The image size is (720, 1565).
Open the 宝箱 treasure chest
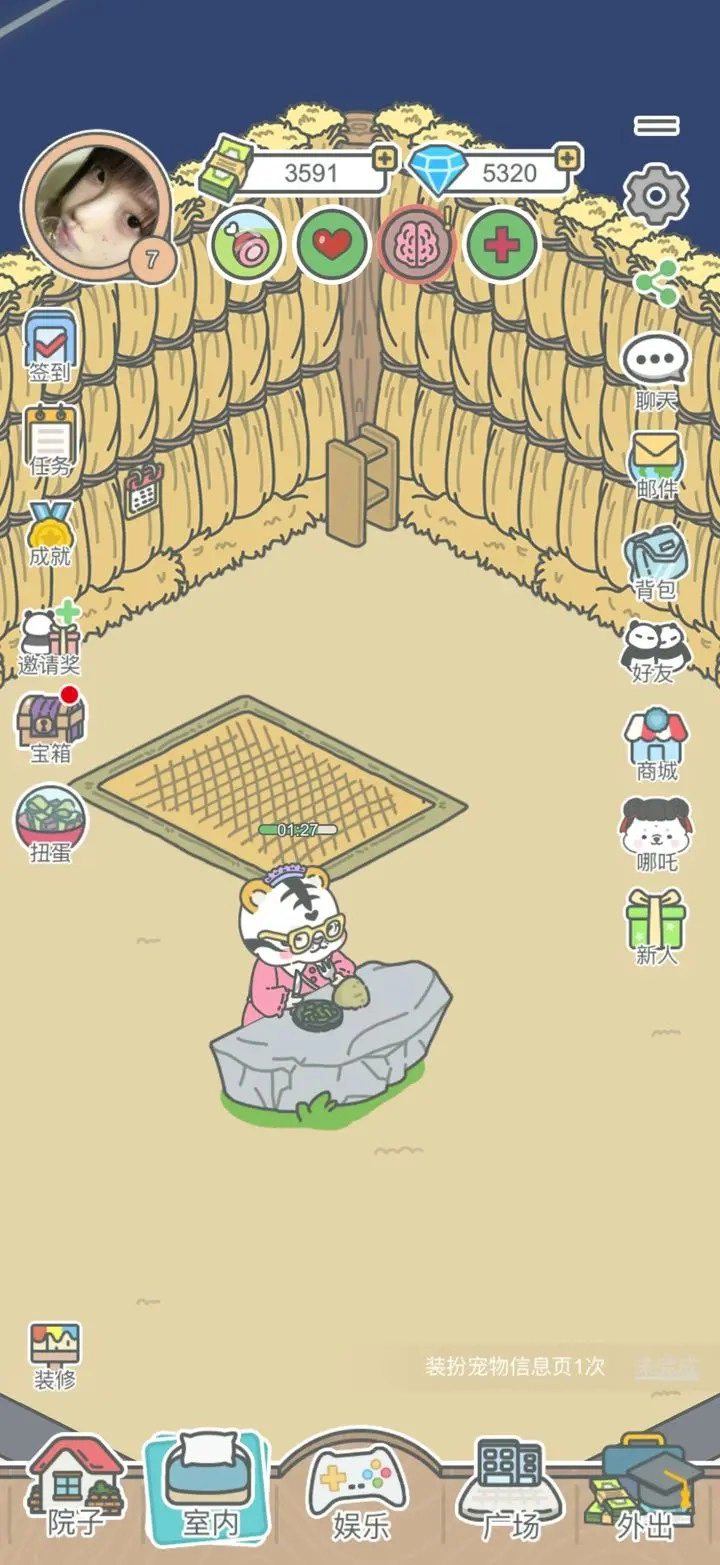(50, 725)
